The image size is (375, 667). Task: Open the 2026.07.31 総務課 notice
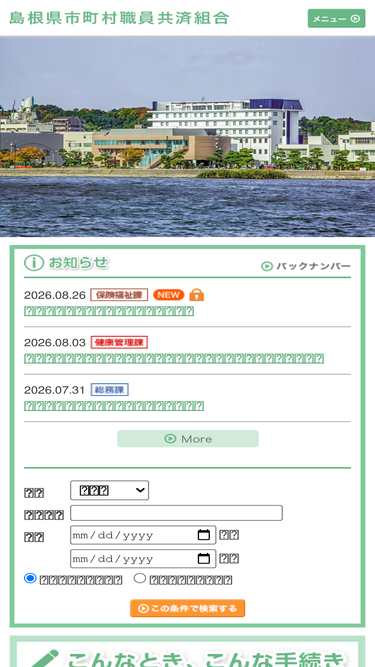click(114, 406)
